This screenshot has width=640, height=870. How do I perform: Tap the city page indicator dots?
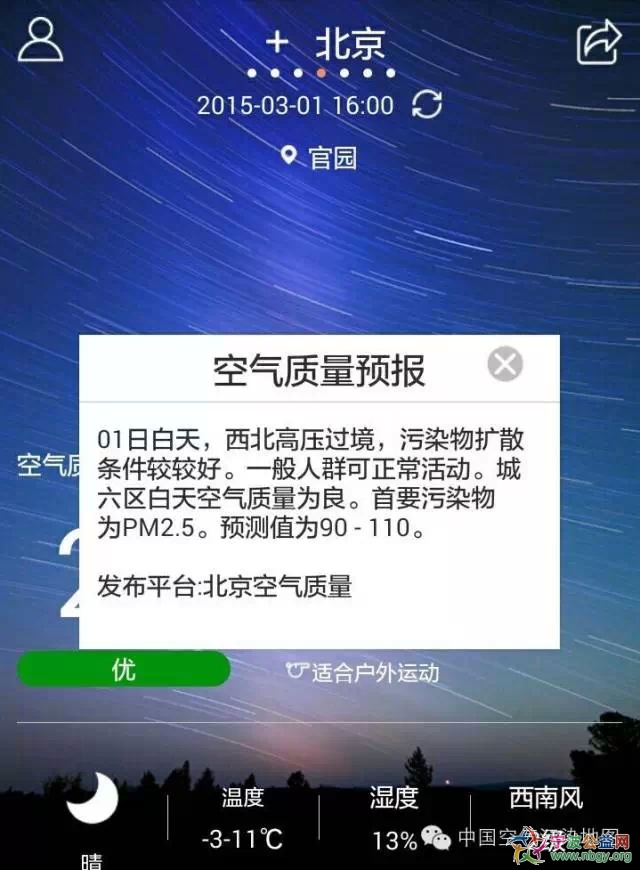pyautogui.click(x=320, y=73)
